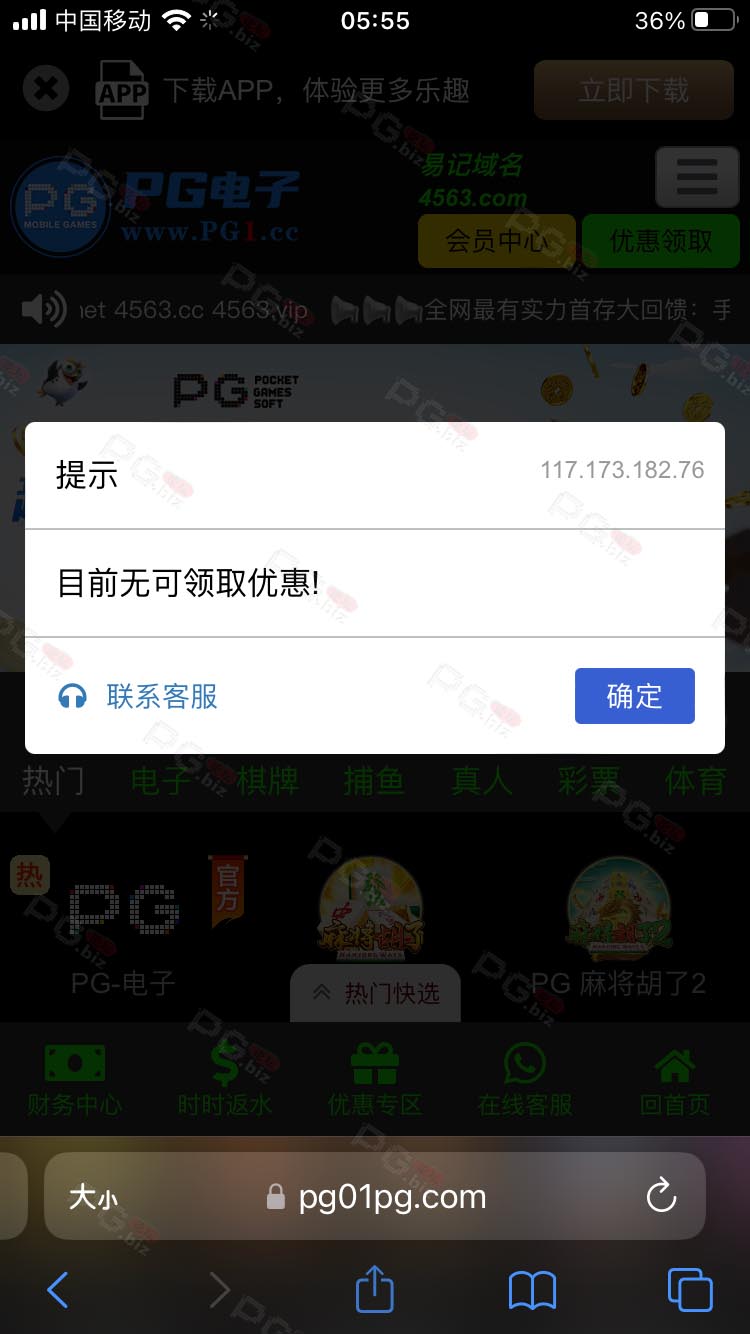The width and height of the screenshot is (750, 1334).
Task: Reload the page
Action: coord(661,1196)
